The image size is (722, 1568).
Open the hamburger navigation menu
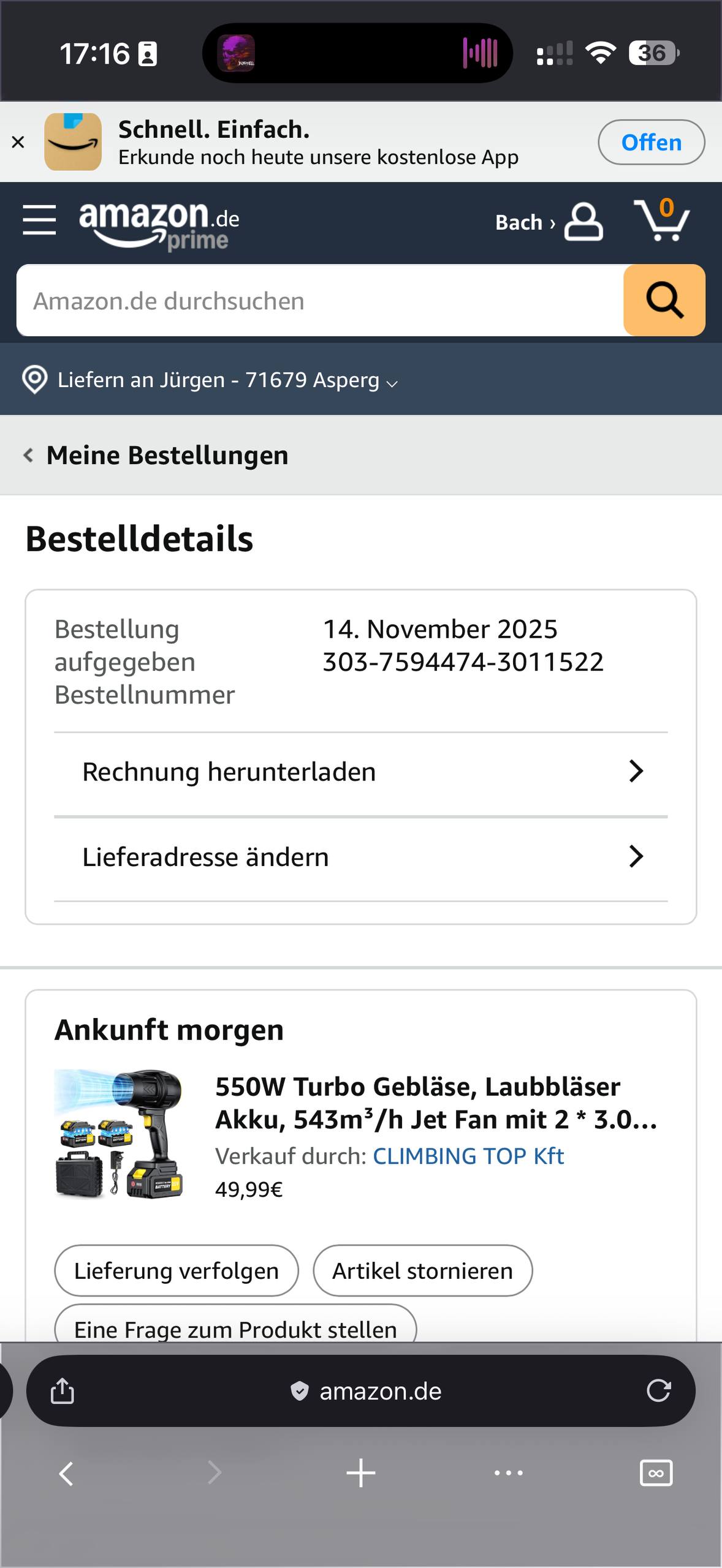click(39, 221)
